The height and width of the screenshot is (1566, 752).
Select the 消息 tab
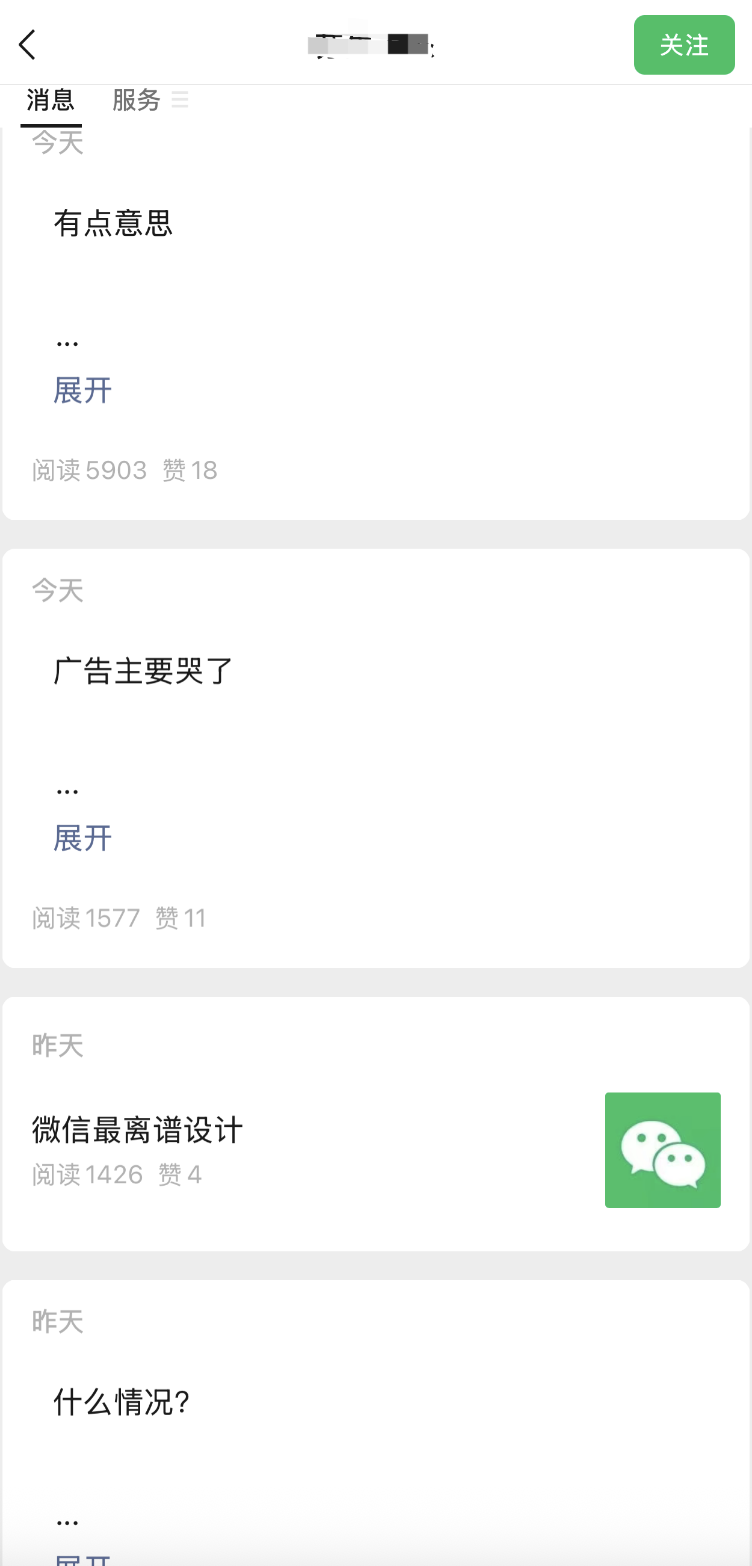click(51, 100)
